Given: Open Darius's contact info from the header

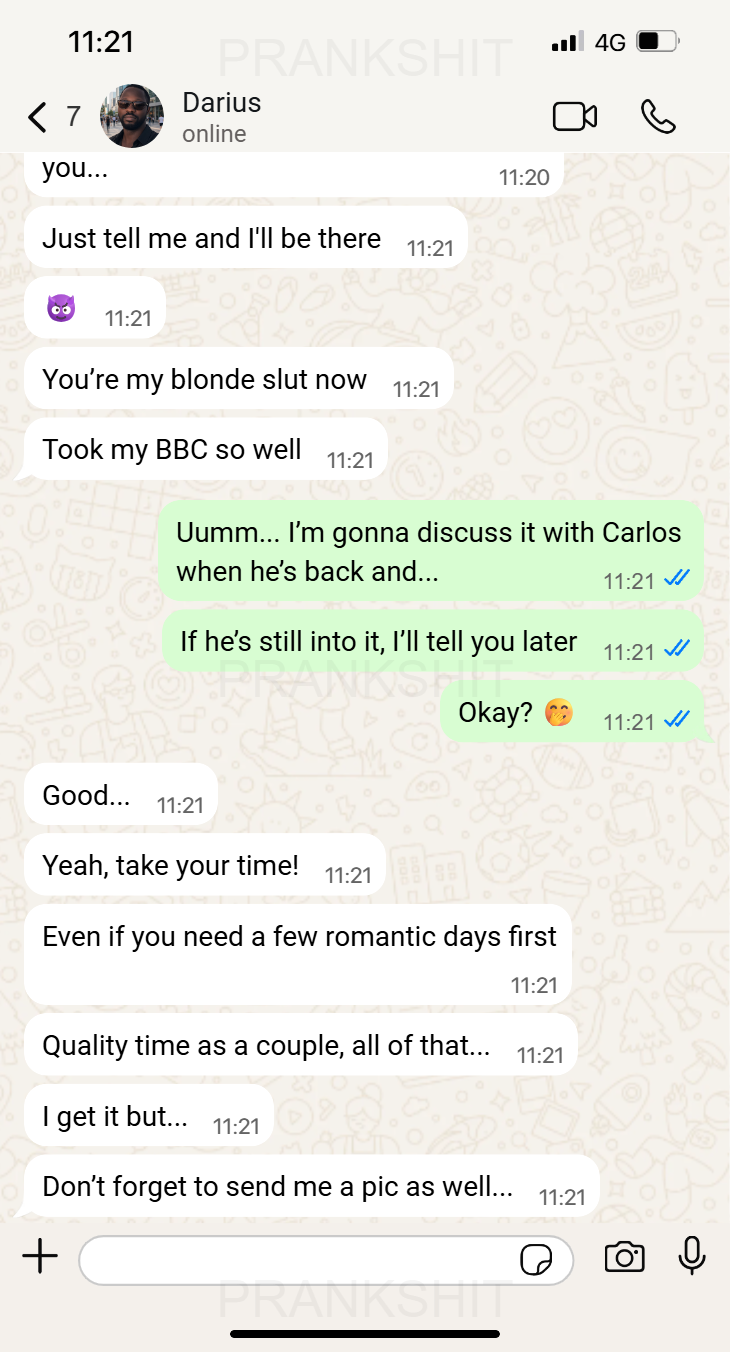Looking at the screenshot, I should click(x=221, y=117).
